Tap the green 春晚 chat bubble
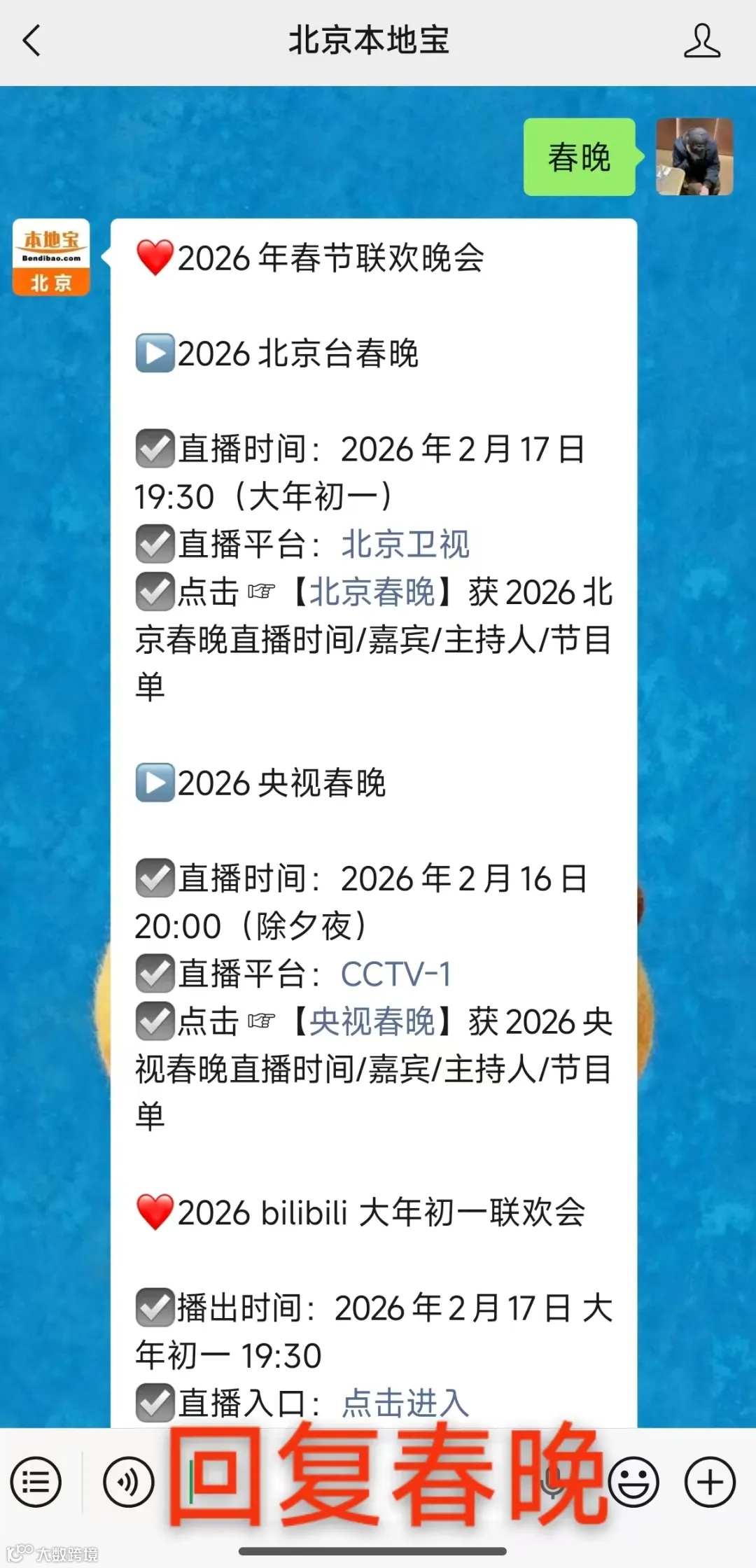 tap(579, 157)
